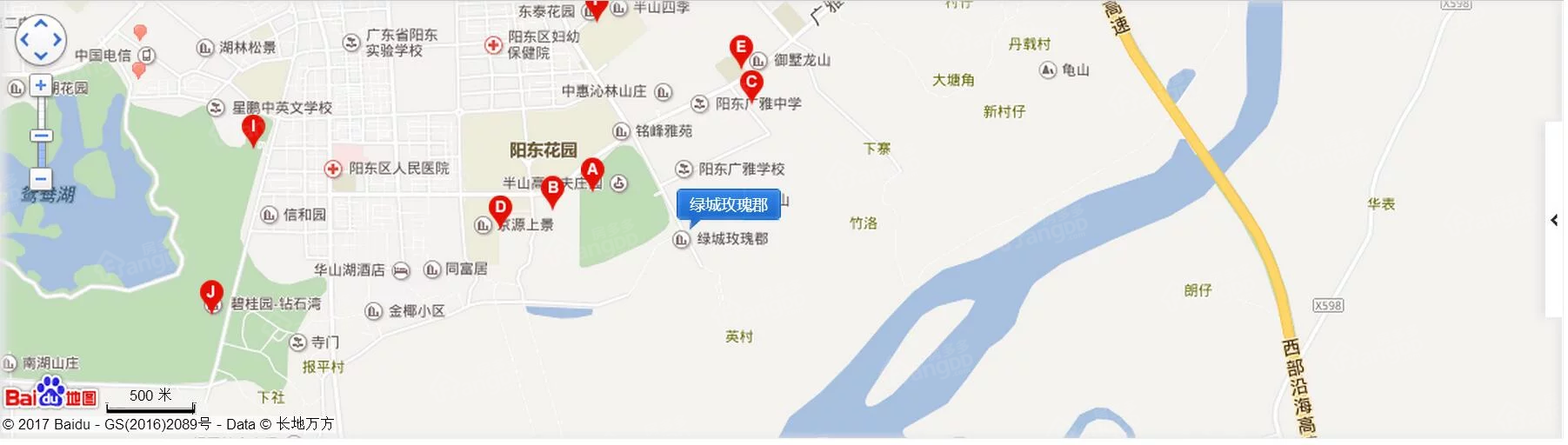Pan the map downward with the arrow
The width and height of the screenshot is (1568, 445).
(x=40, y=56)
